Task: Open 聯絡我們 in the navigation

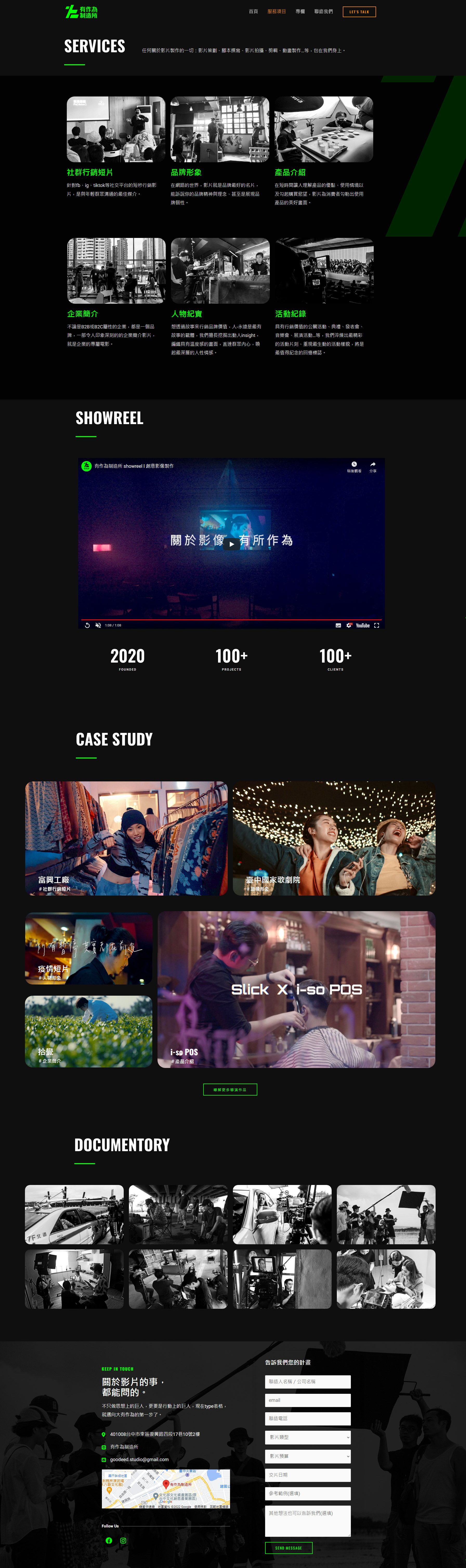Action: [x=323, y=11]
